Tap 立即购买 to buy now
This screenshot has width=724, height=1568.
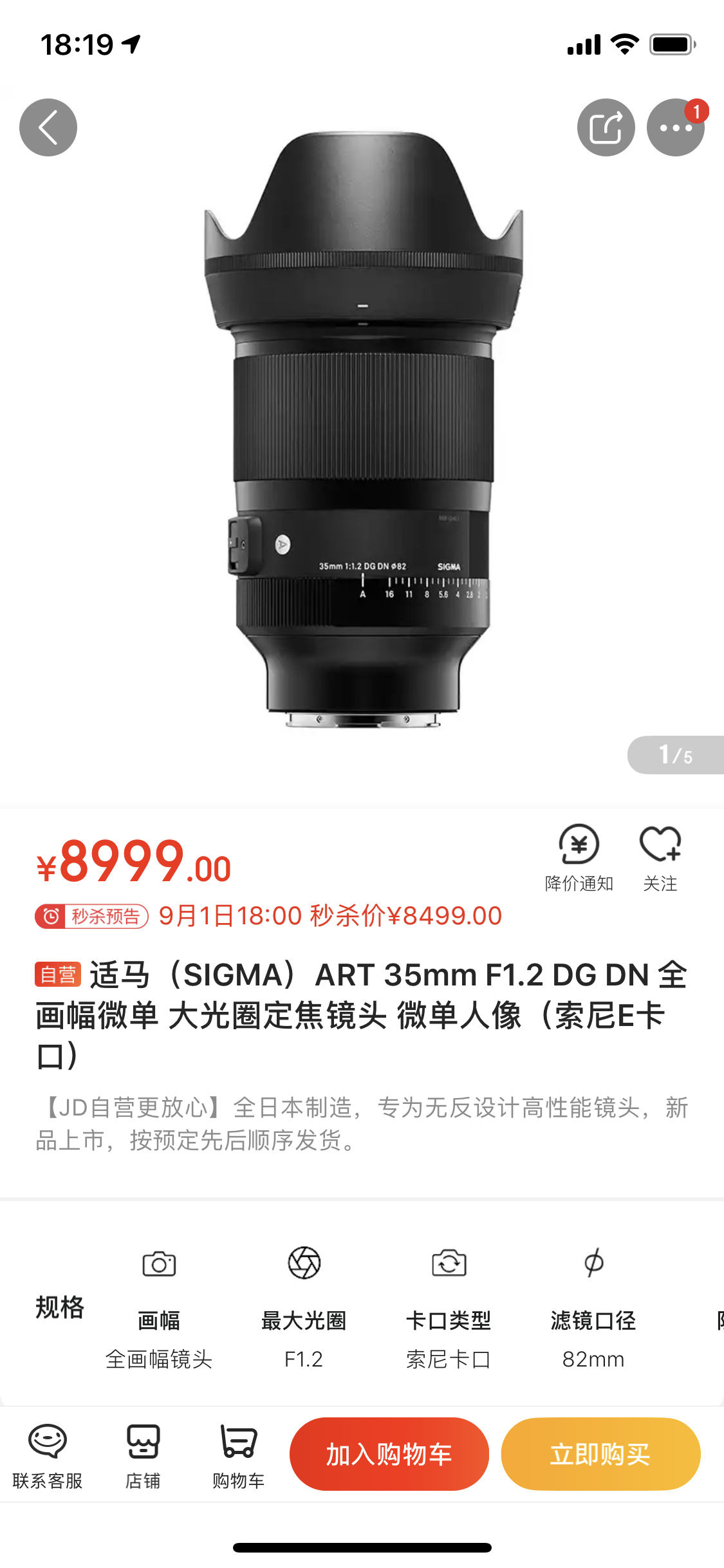[x=600, y=1454]
